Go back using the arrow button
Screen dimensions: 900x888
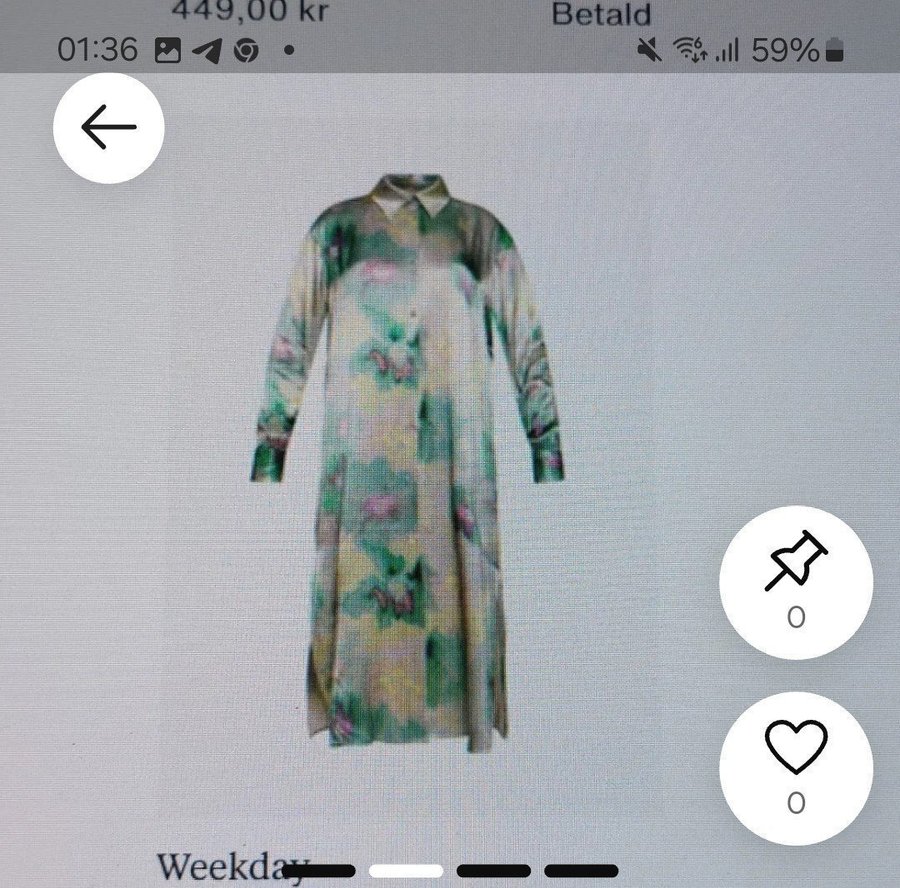click(108, 128)
